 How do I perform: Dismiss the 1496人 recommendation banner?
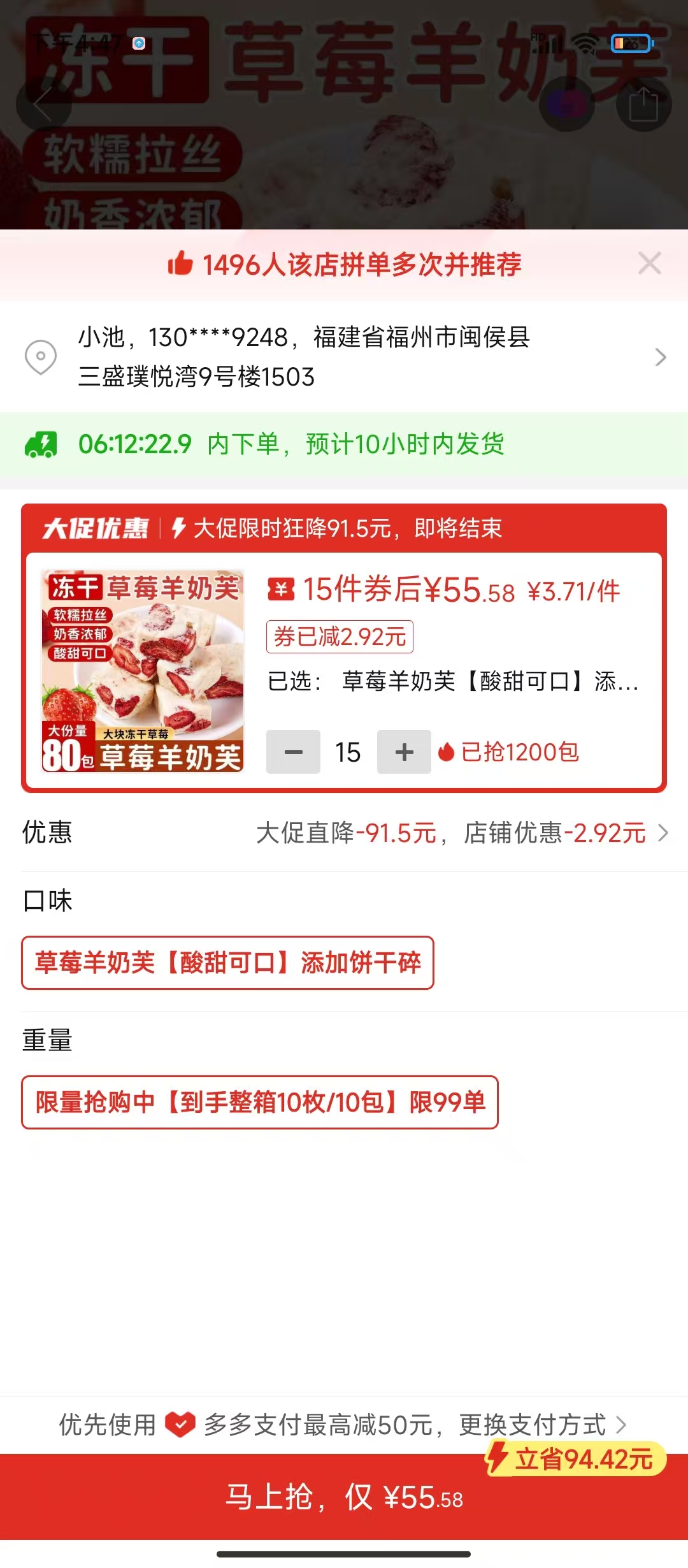[649, 263]
